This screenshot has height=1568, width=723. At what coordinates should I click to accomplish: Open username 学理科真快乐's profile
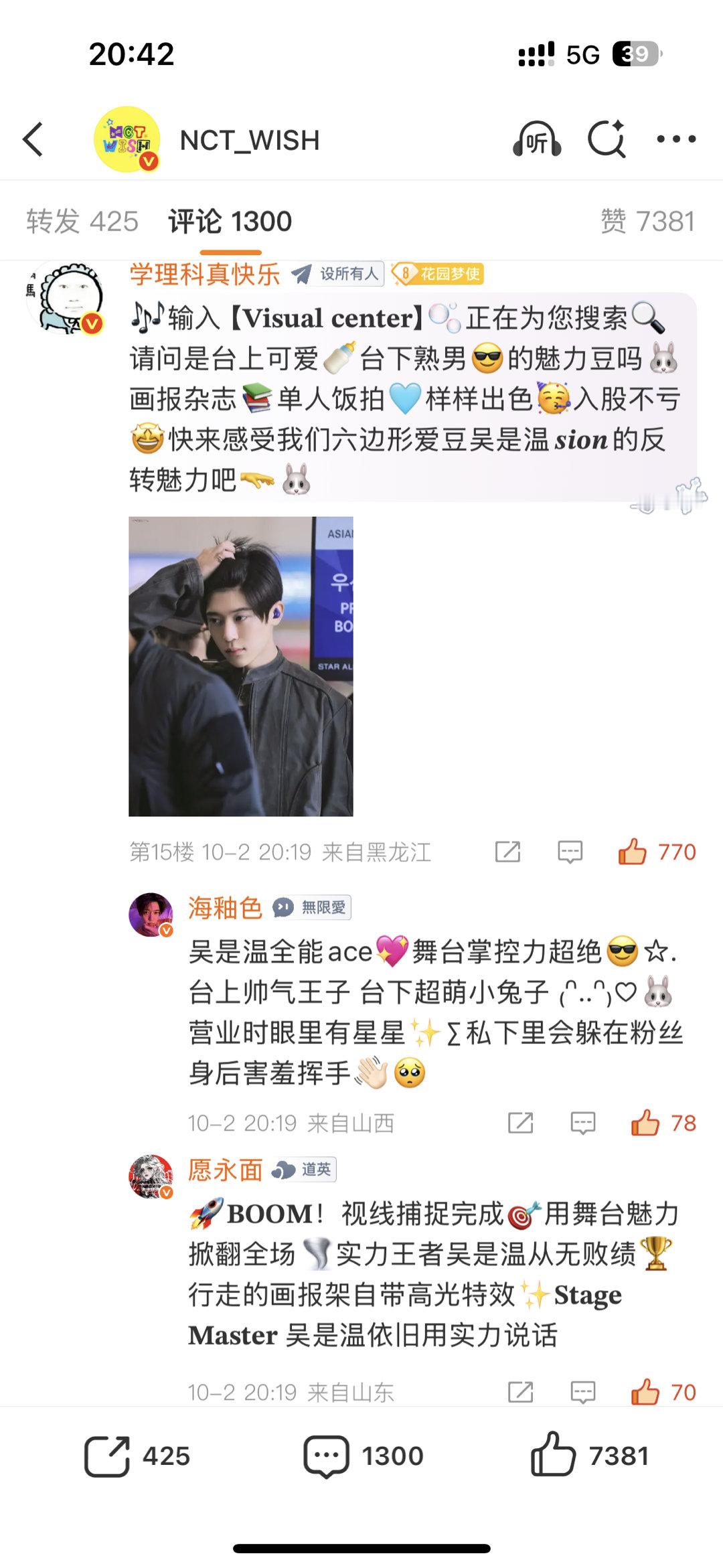point(205,274)
